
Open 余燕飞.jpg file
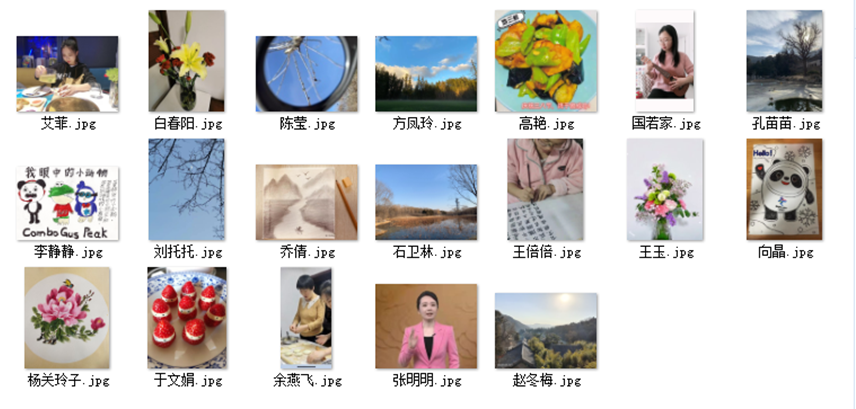point(306,318)
